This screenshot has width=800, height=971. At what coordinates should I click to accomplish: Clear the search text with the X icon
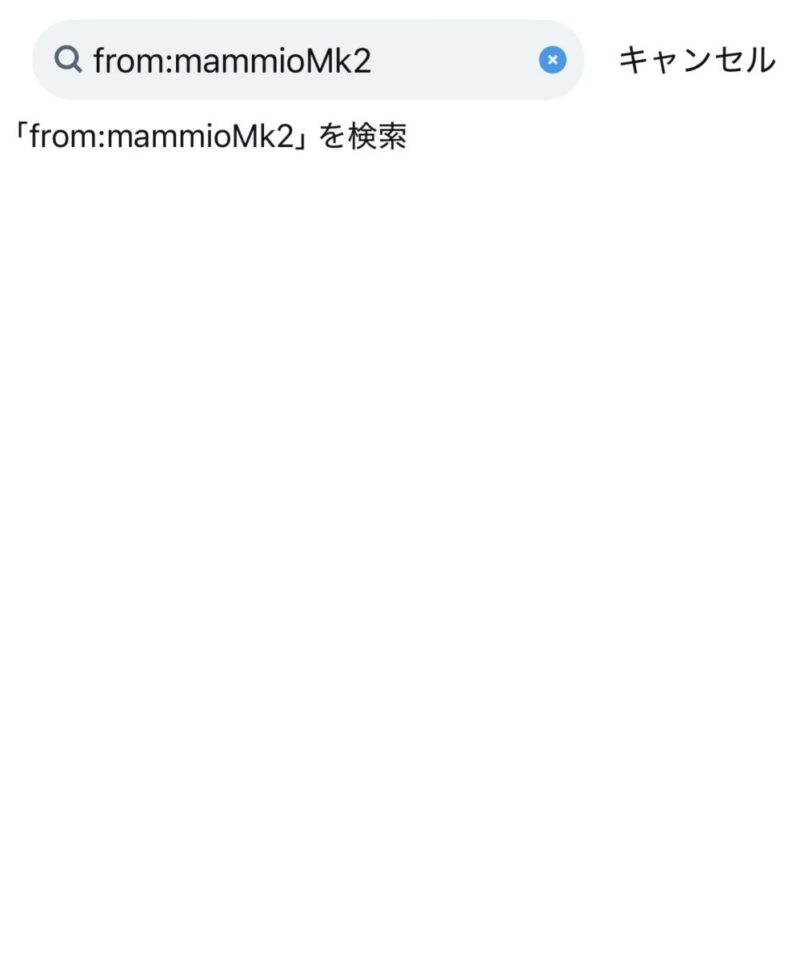(552, 61)
